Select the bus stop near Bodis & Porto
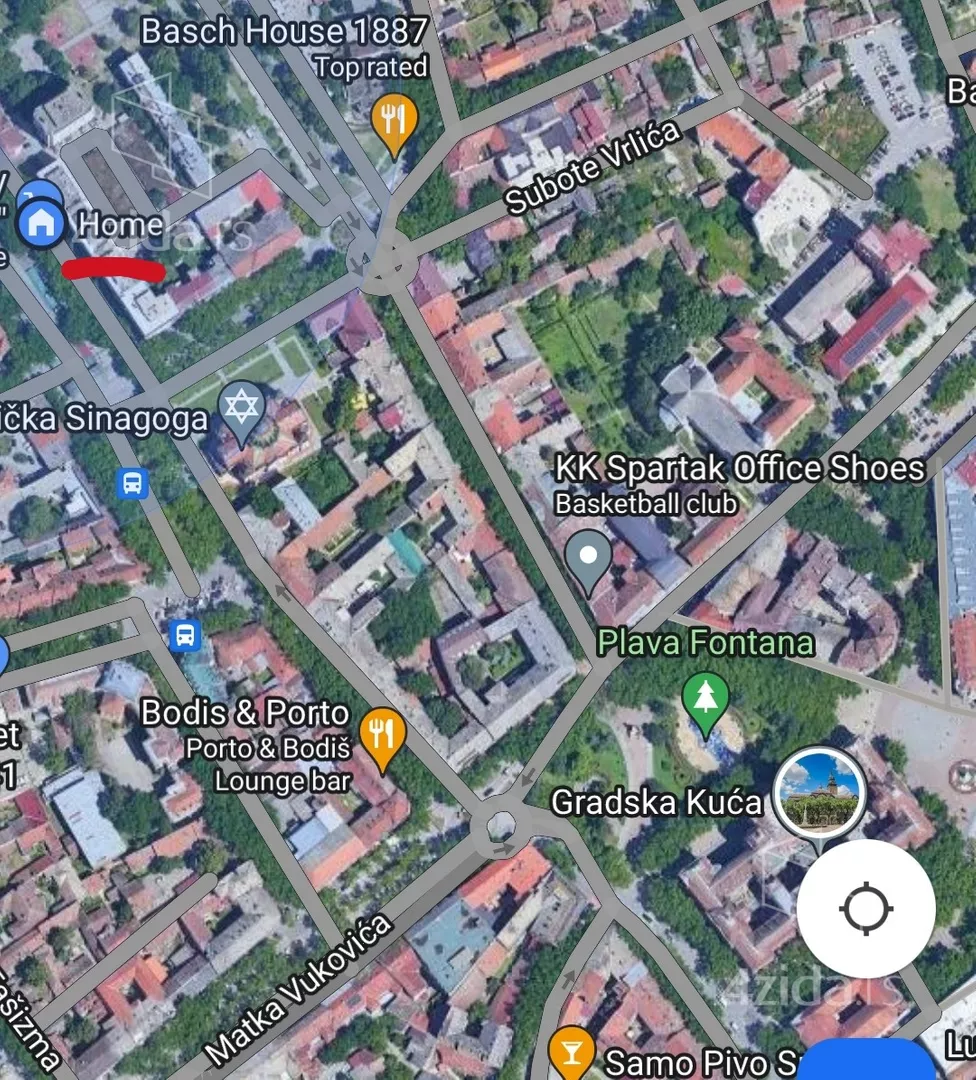The image size is (976, 1080). [185, 635]
